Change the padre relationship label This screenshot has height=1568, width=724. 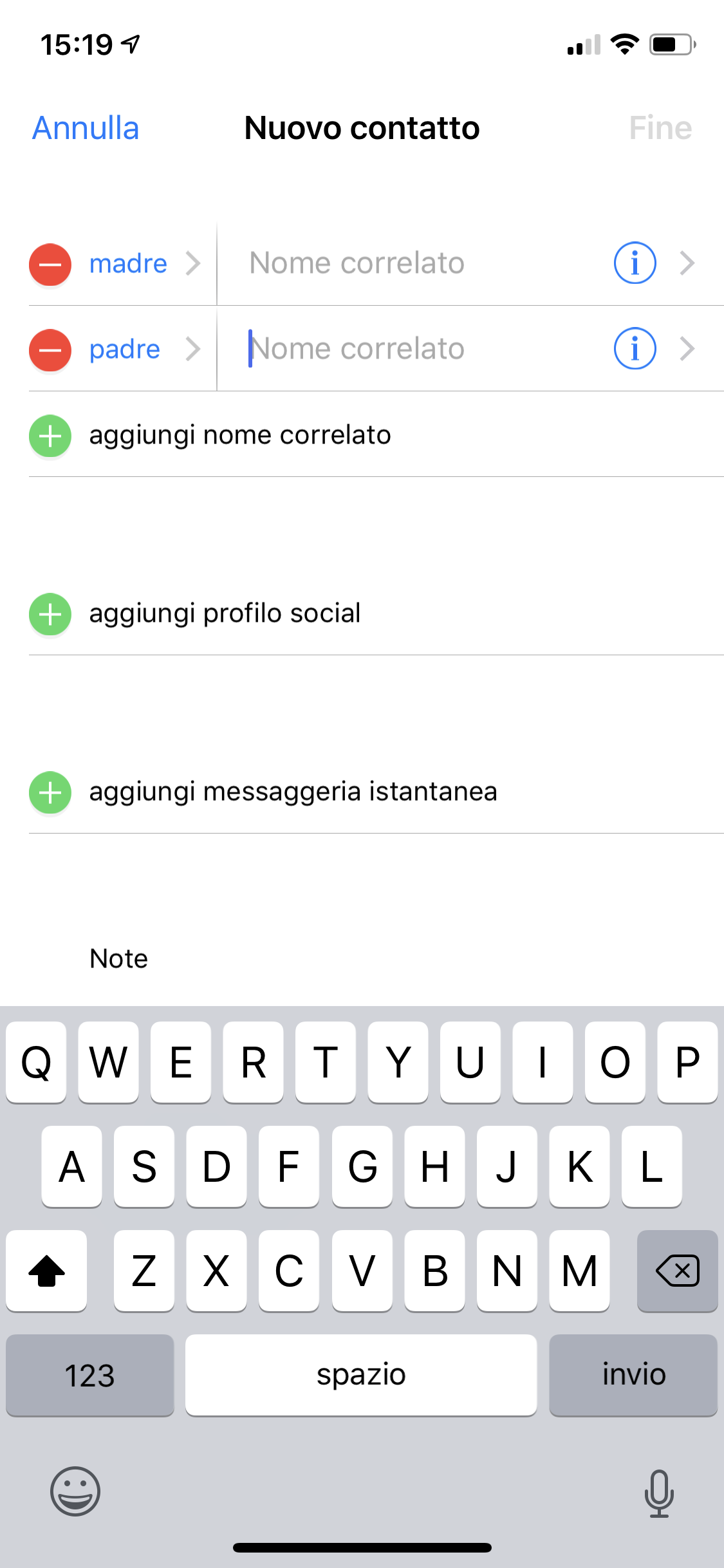142,350
